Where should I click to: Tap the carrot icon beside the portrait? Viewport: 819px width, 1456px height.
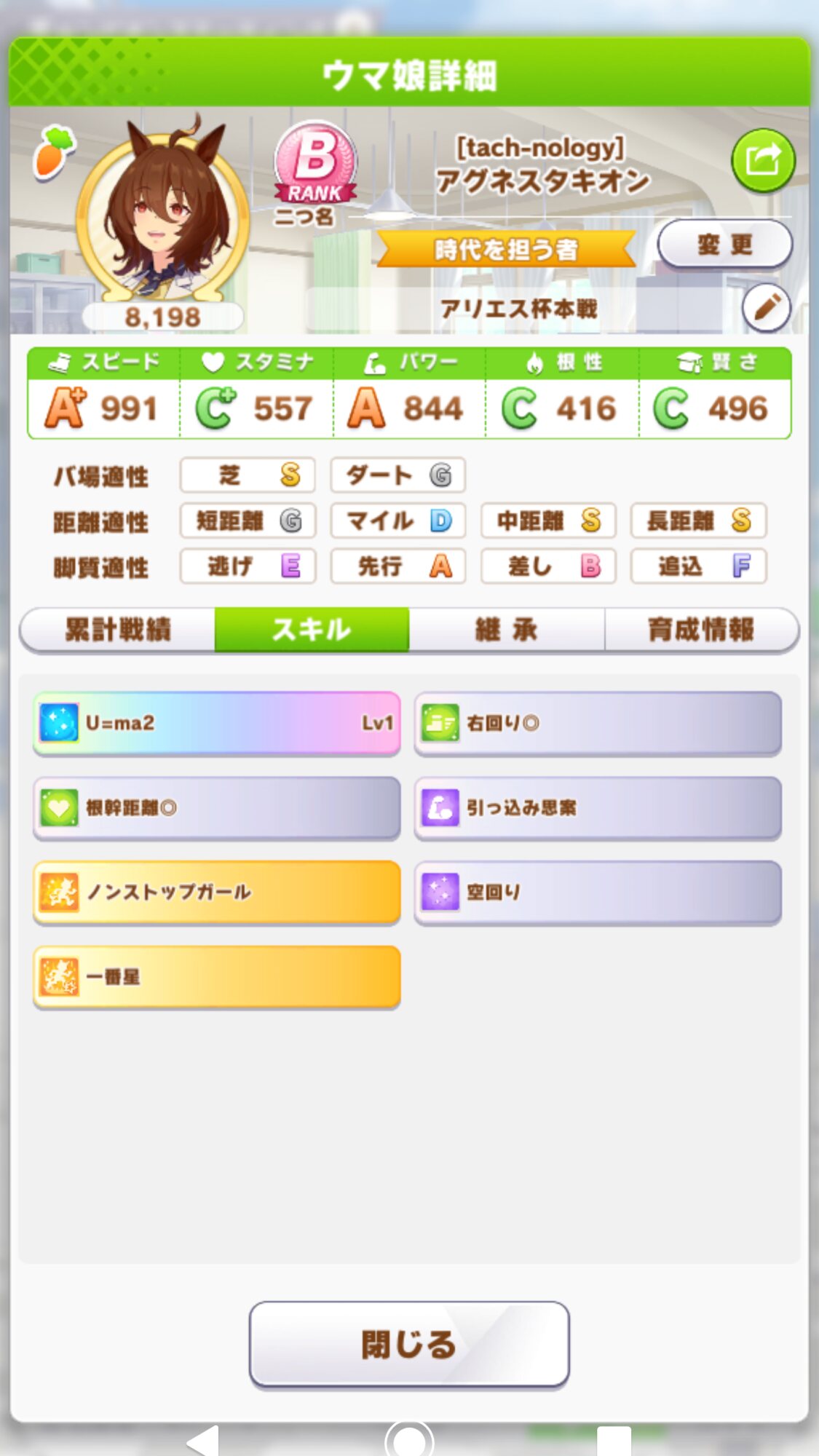[53, 152]
